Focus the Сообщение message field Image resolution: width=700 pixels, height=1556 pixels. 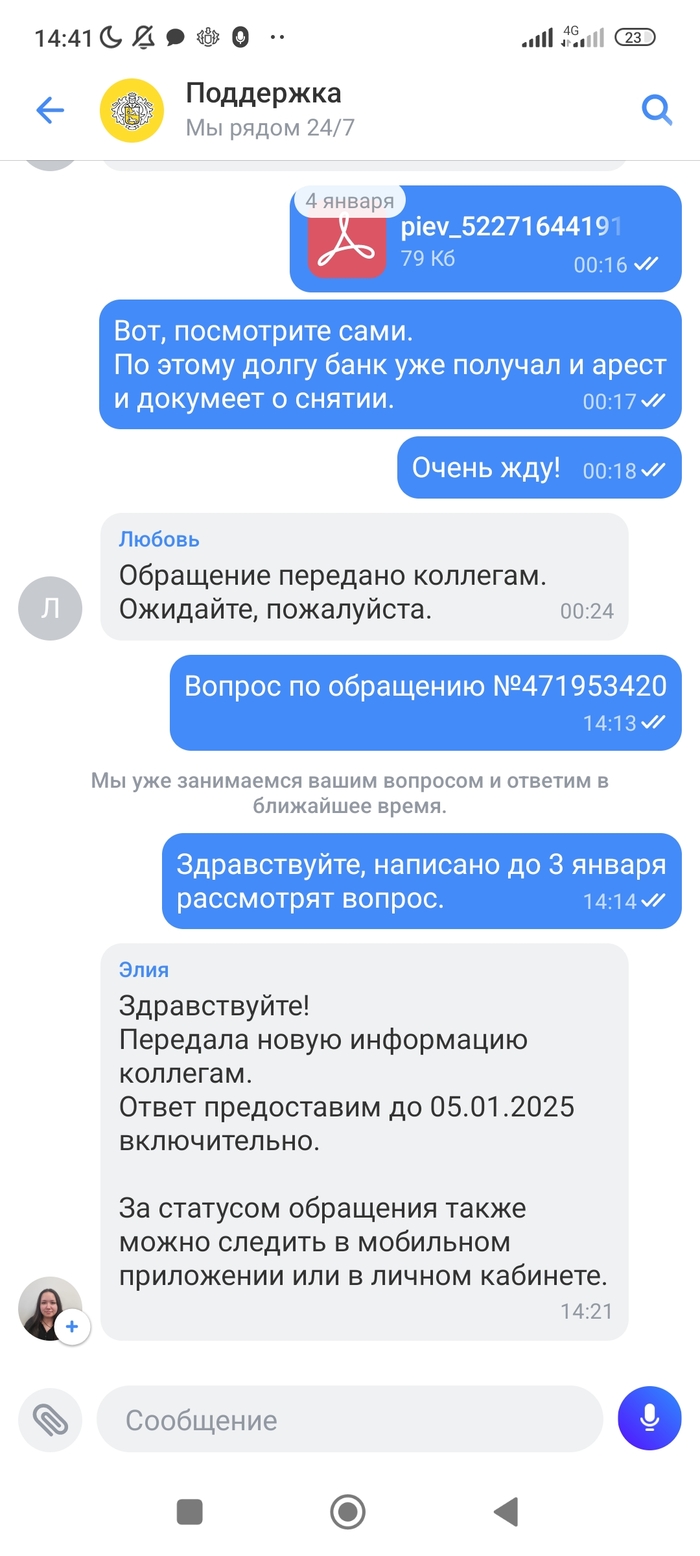tap(350, 1419)
